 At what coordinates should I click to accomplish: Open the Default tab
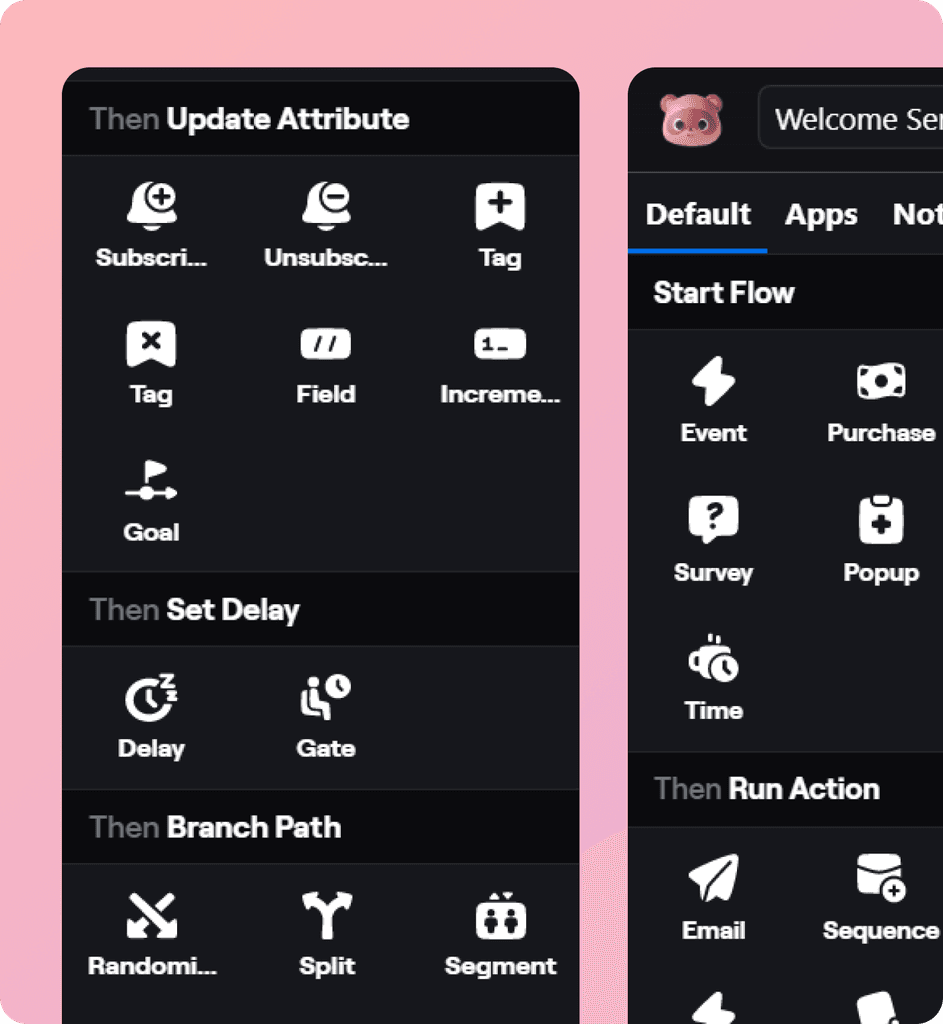tap(698, 214)
